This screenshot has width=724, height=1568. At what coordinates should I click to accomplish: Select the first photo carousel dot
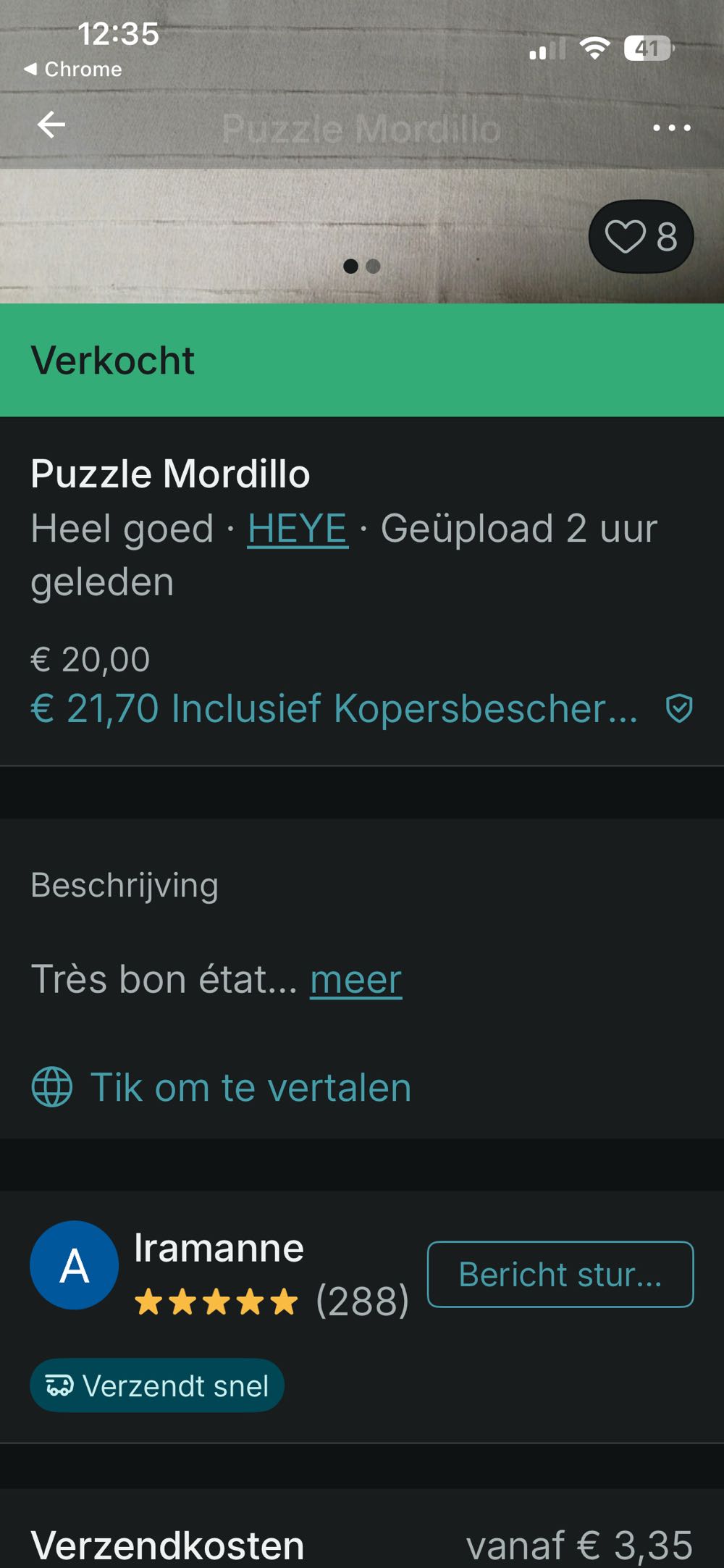click(x=352, y=267)
